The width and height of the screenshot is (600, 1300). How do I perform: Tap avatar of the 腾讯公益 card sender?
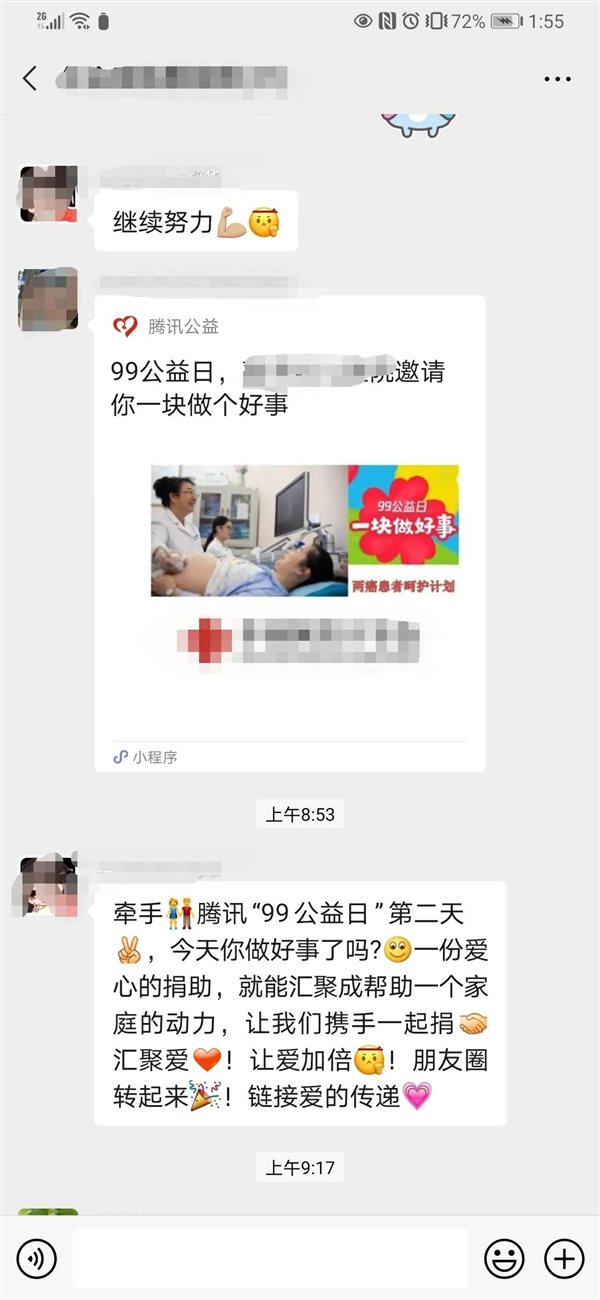pyautogui.click(x=48, y=300)
